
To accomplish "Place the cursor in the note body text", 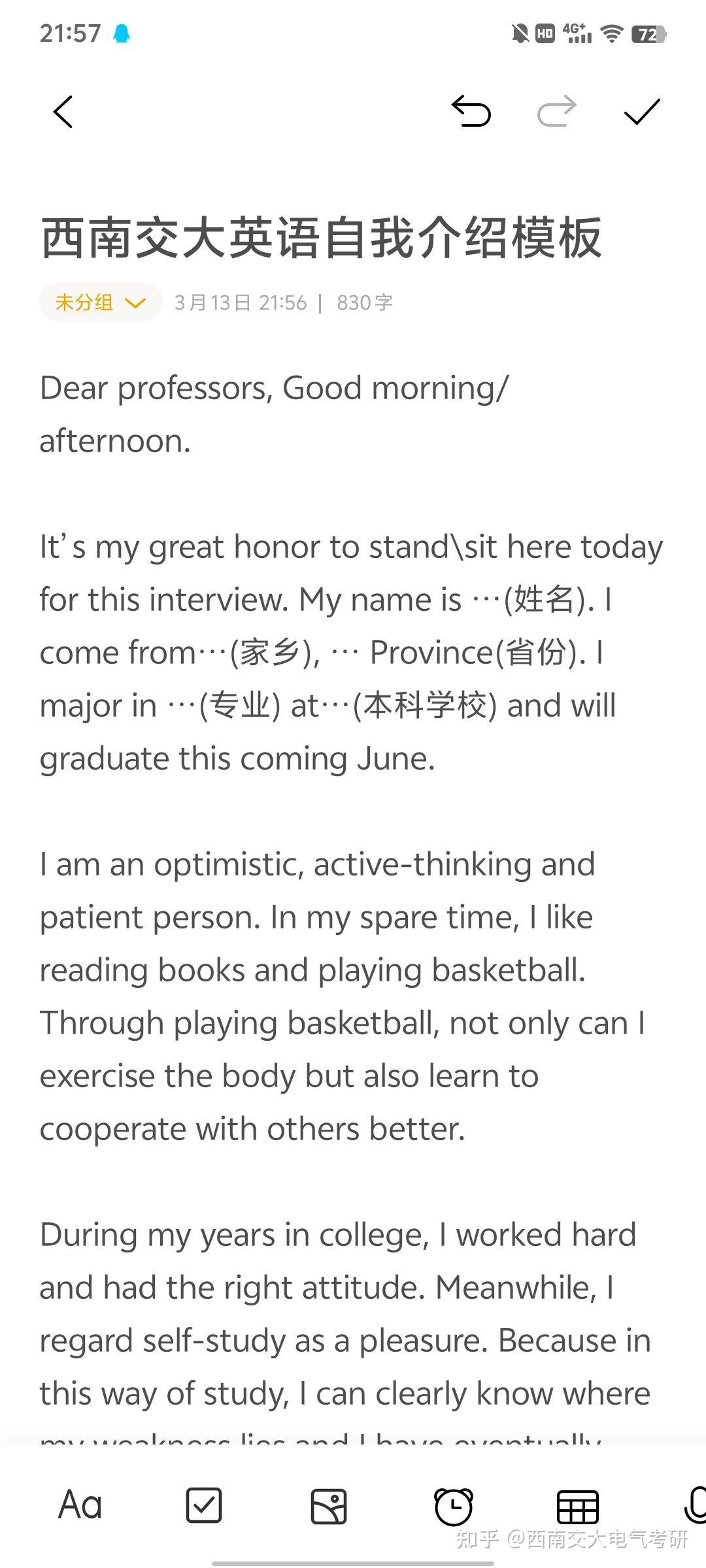I will point(327,970).
